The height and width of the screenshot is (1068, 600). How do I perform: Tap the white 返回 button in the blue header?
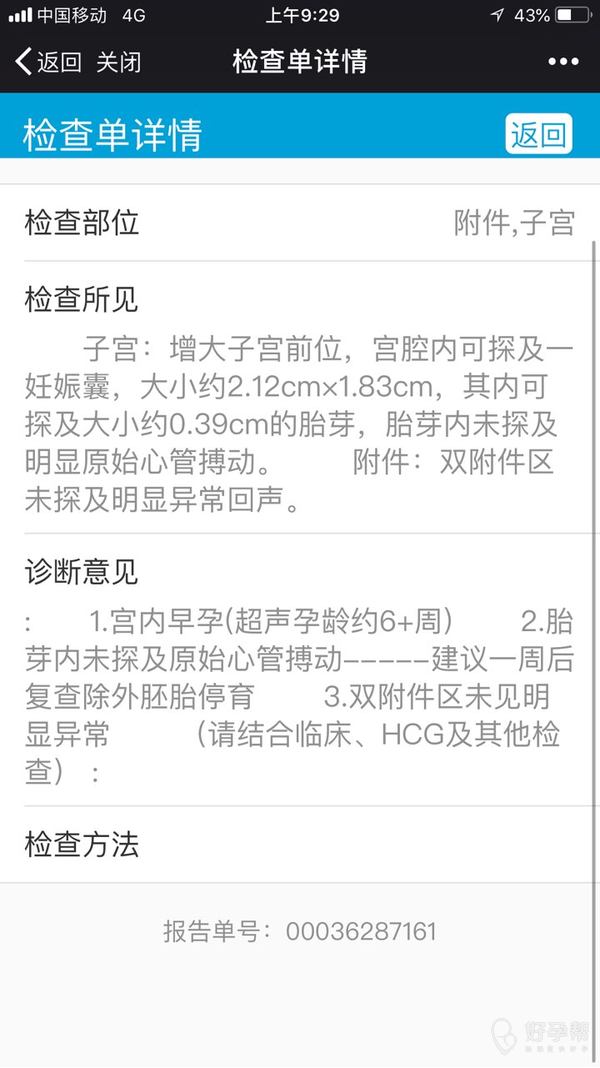coord(539,135)
